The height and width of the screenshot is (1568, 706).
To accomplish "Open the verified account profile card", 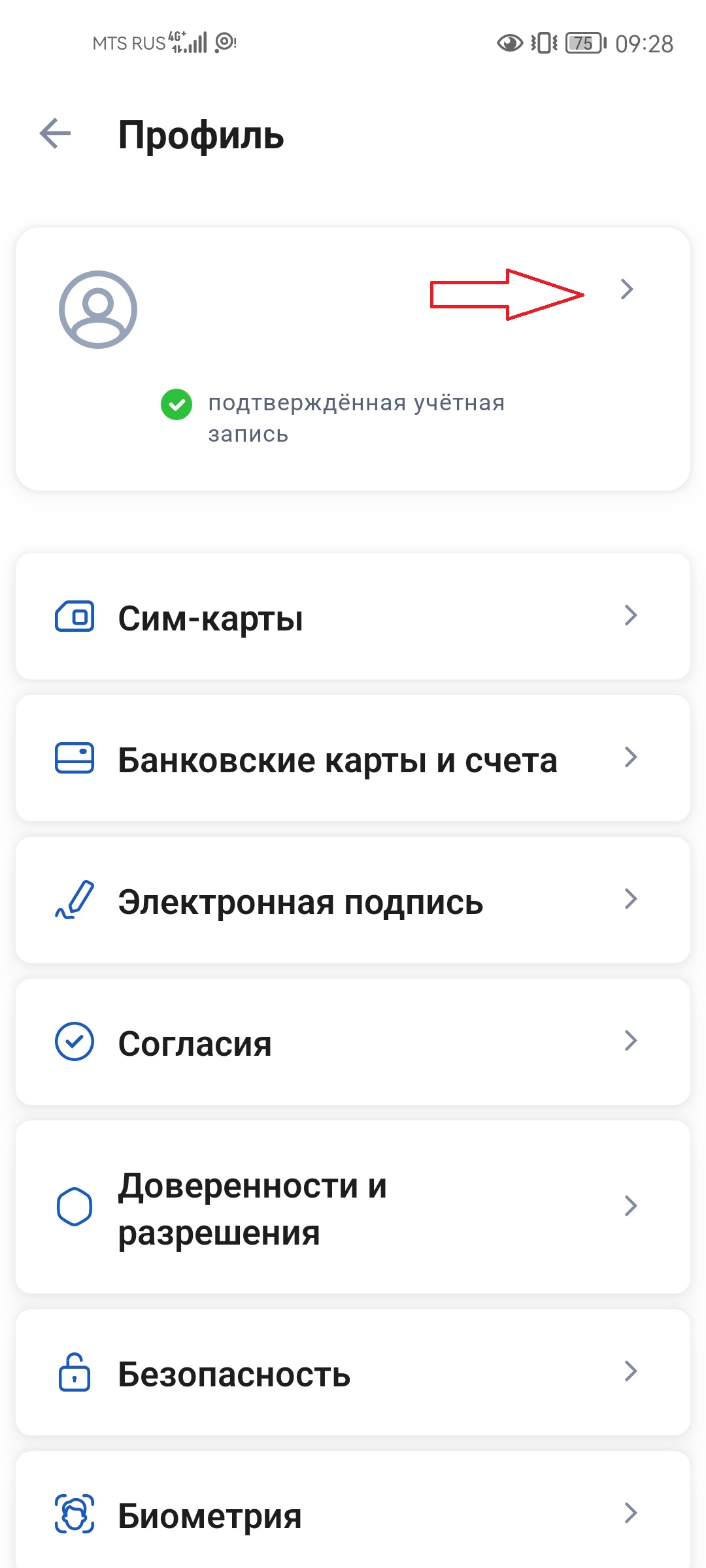I will 353,358.
